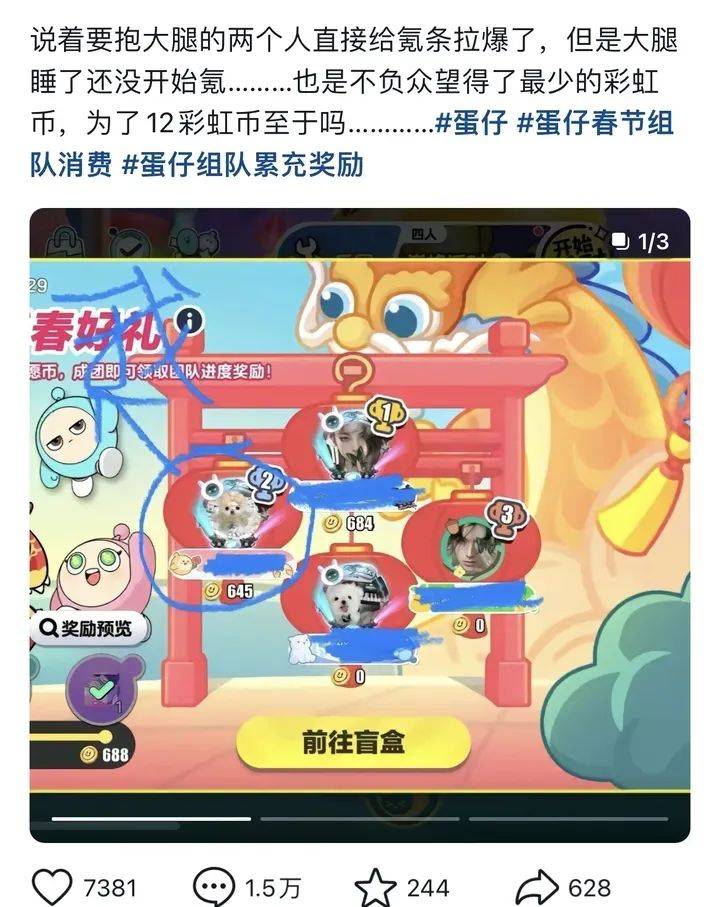The width and height of the screenshot is (720, 907).
Task: Share this post via the arrow icon
Action: pyautogui.click(x=536, y=886)
